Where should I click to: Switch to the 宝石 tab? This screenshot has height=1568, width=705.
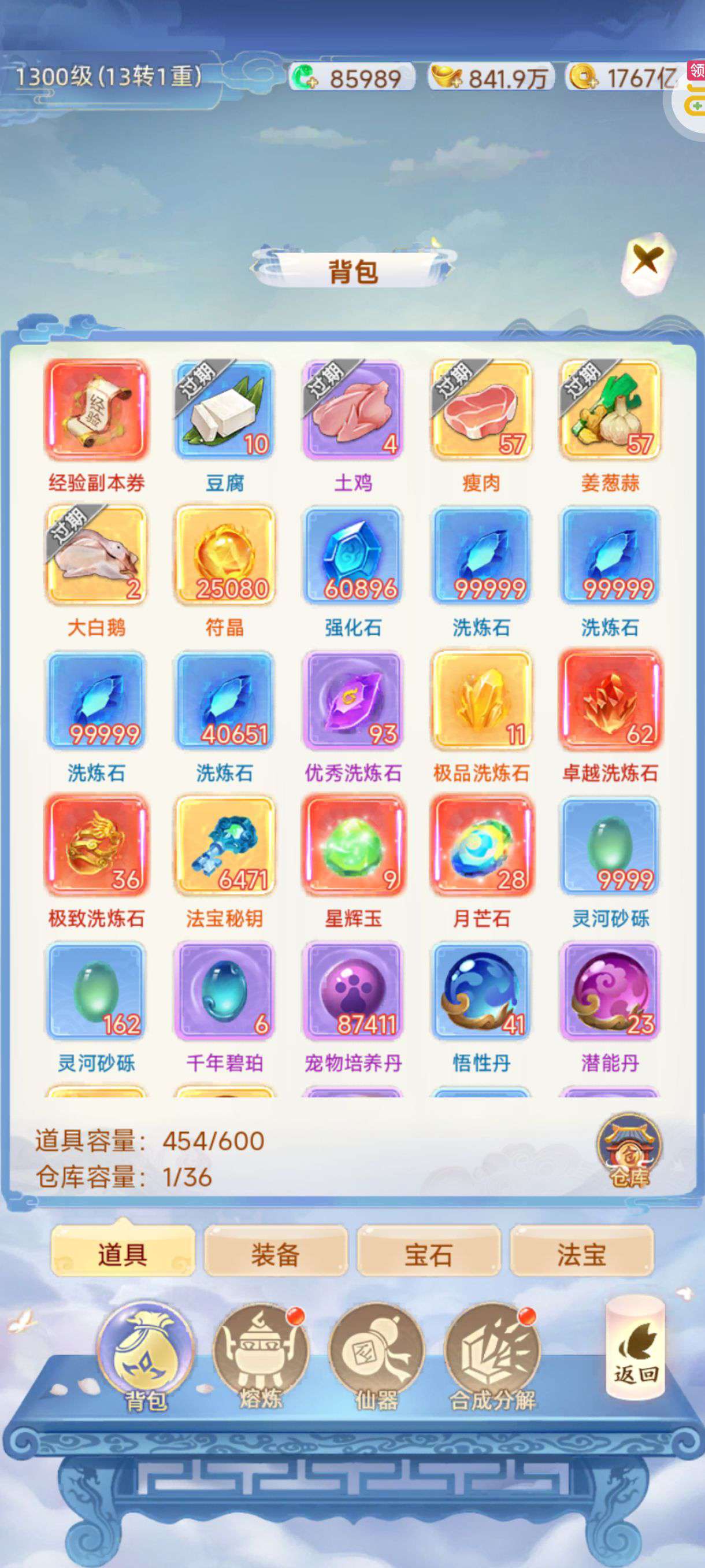tap(428, 1255)
